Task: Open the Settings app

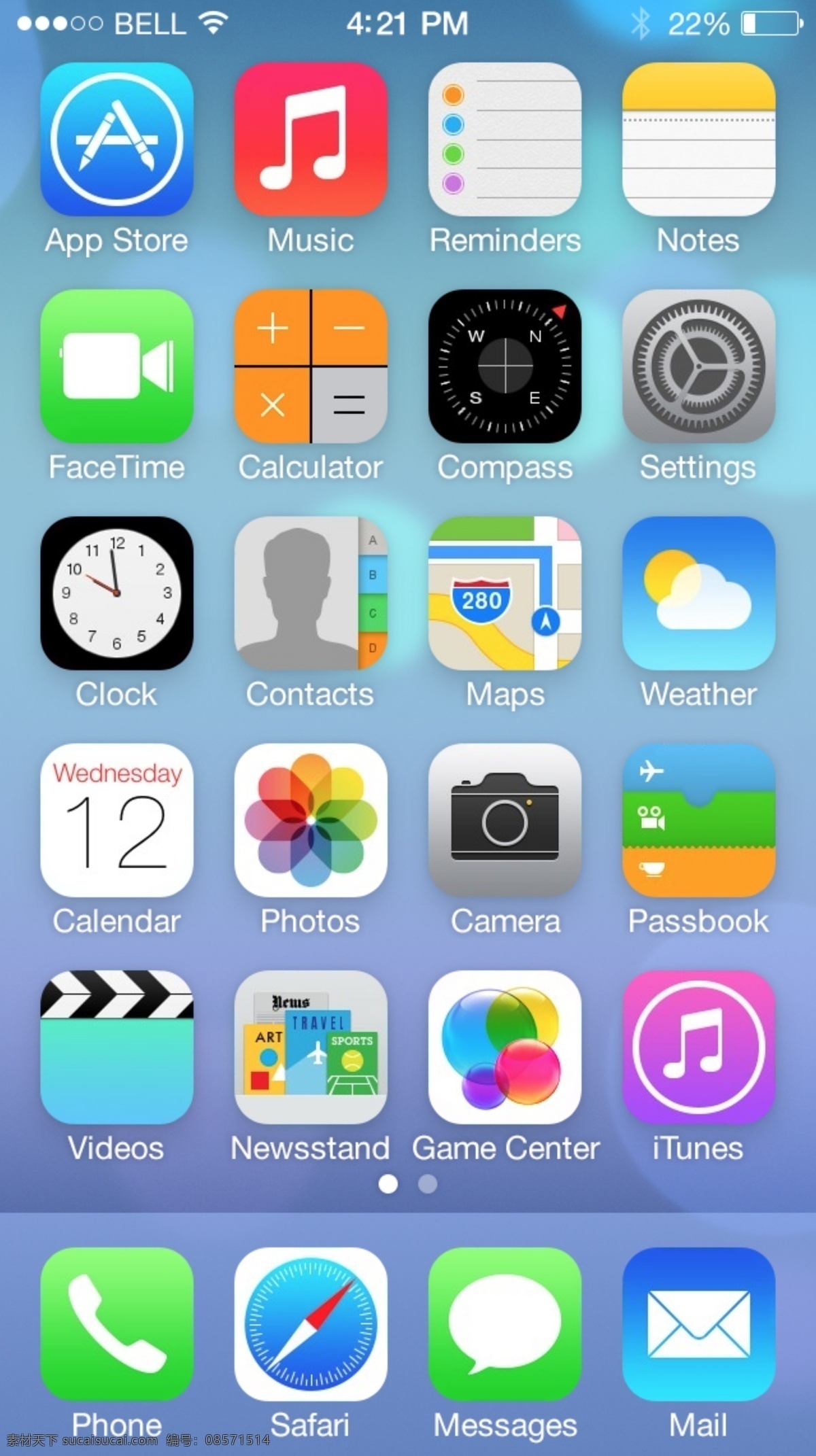Action: tap(698, 368)
